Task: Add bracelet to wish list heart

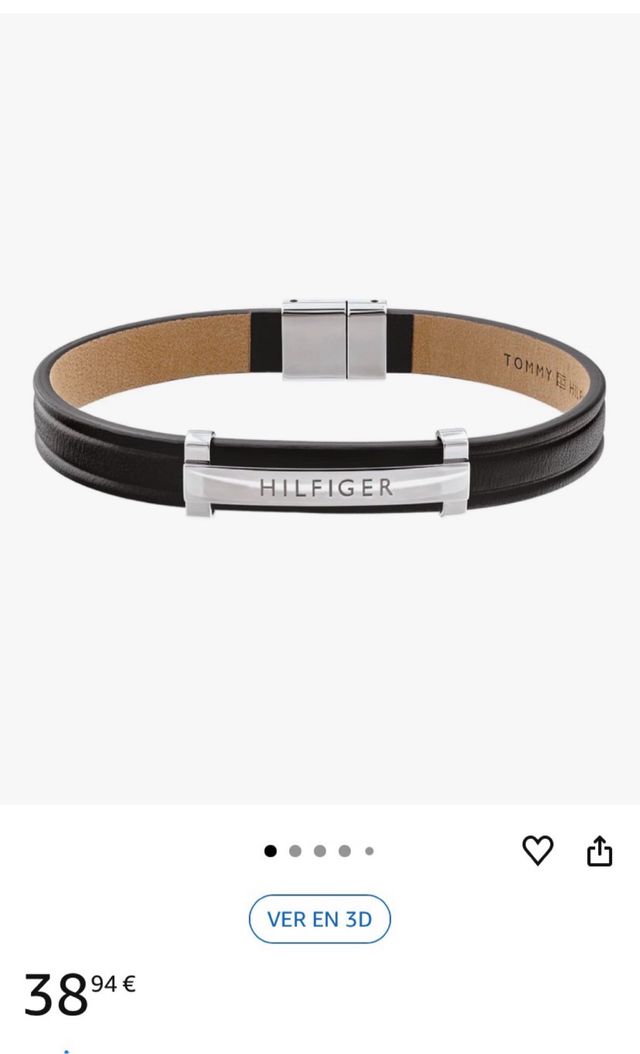Action: 538,850
